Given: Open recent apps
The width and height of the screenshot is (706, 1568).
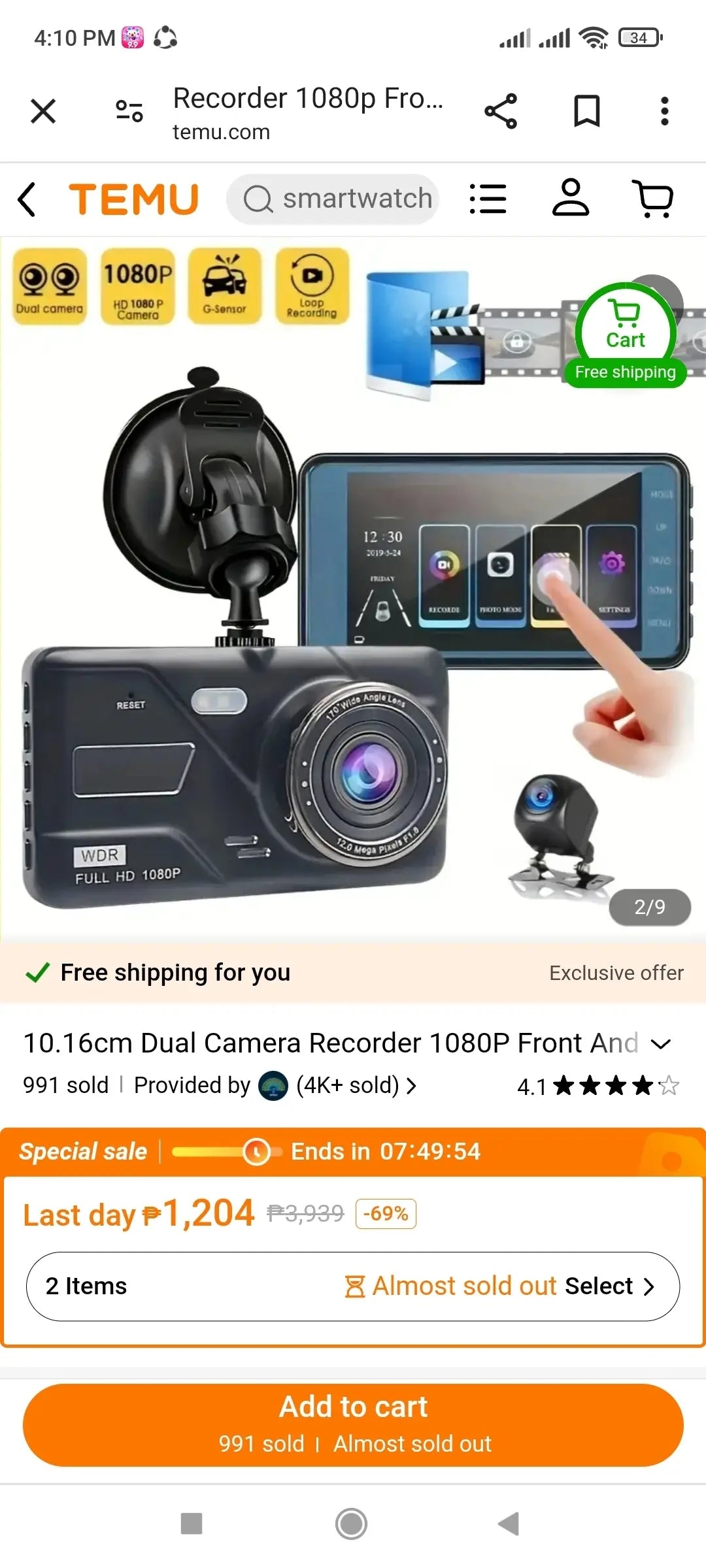Looking at the screenshot, I should [x=192, y=1524].
